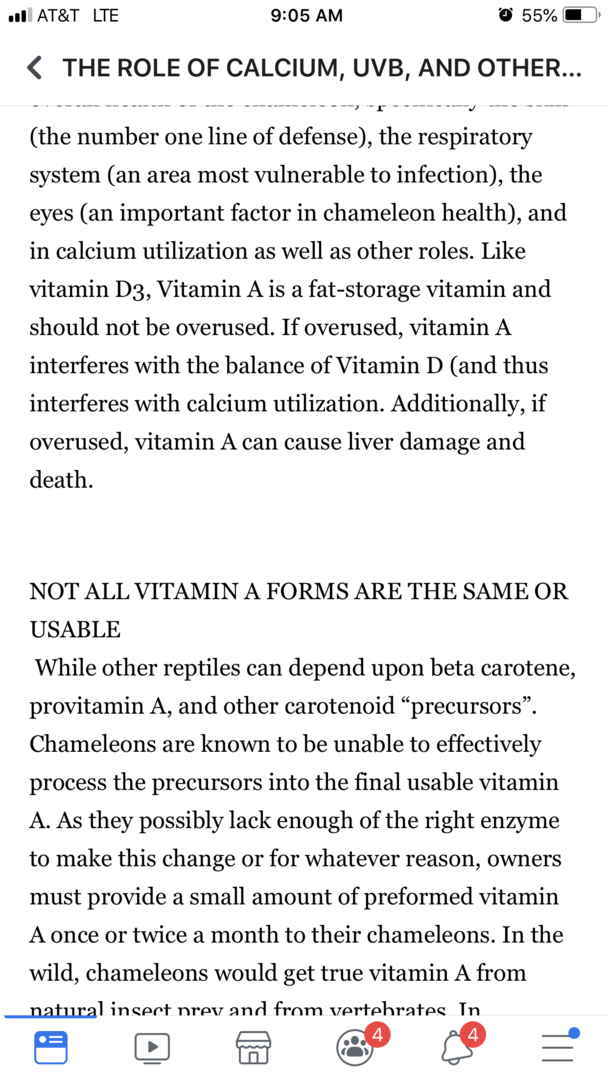Open the Groups tab
This screenshot has width=608, height=1080.
[x=357, y=1046]
